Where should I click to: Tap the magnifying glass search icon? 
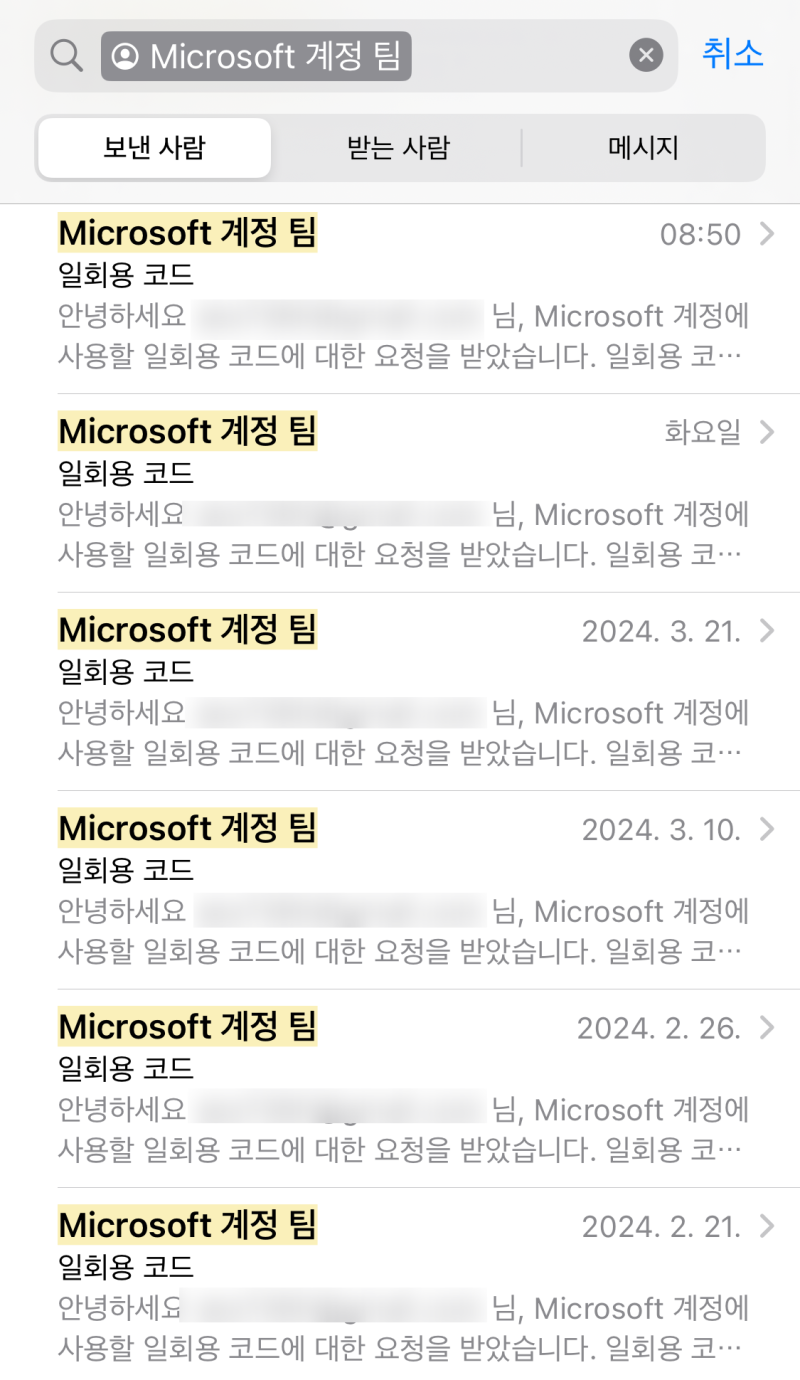click(x=66, y=55)
